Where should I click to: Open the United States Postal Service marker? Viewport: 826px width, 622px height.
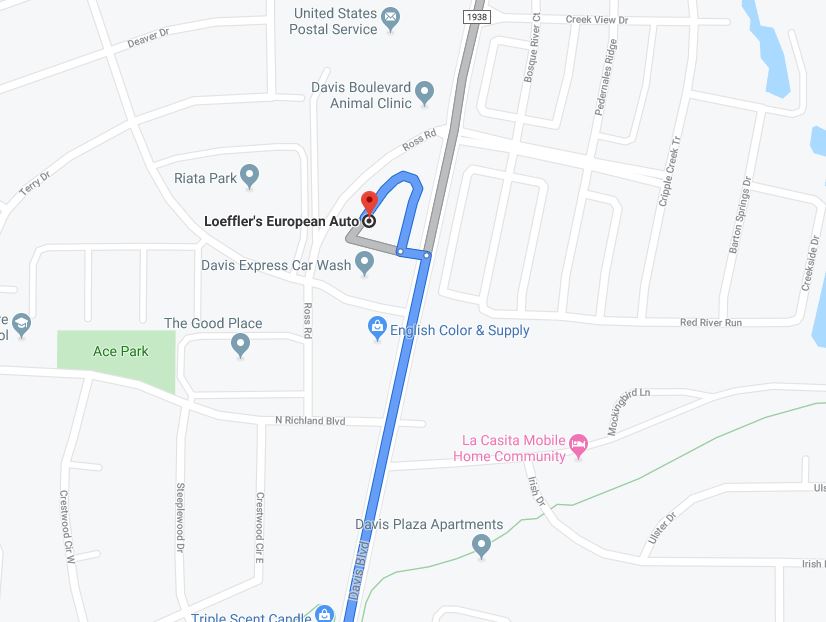pyautogui.click(x=391, y=16)
